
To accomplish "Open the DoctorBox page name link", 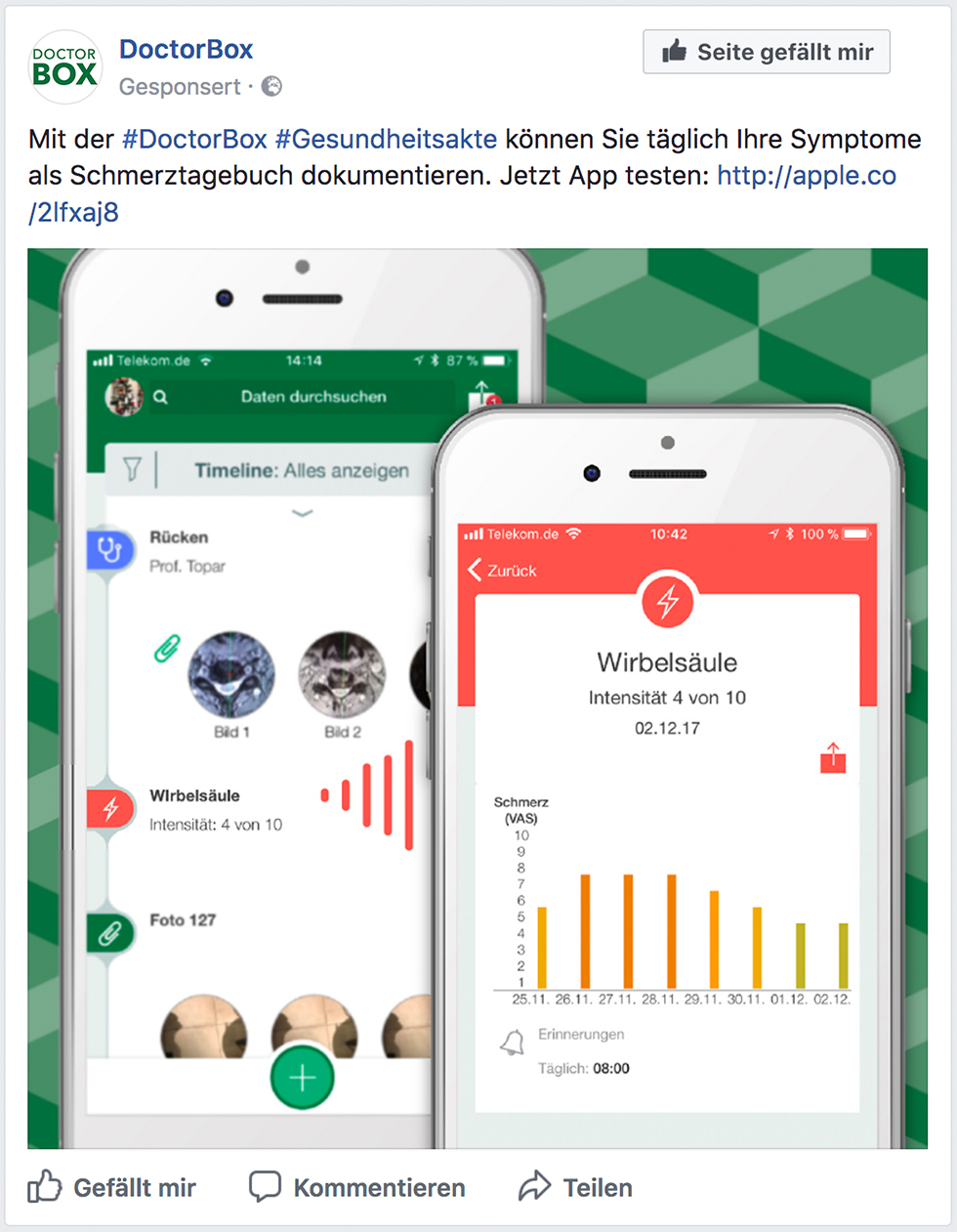I will (186, 49).
